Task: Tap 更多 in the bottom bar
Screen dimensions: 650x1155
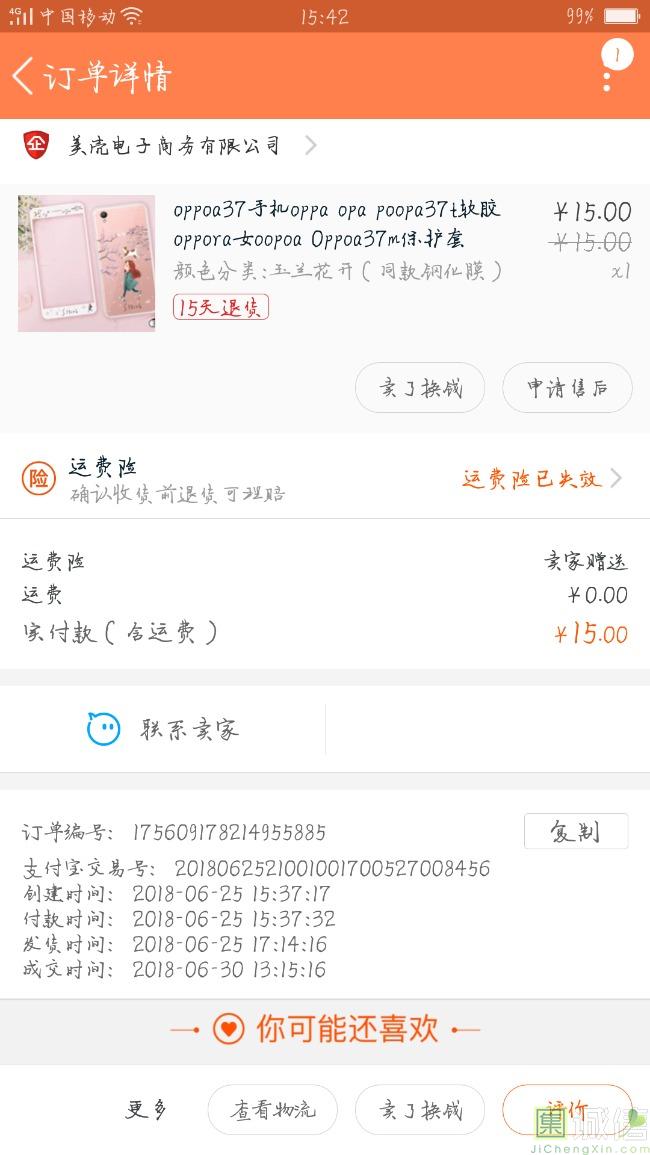Action: point(146,1109)
